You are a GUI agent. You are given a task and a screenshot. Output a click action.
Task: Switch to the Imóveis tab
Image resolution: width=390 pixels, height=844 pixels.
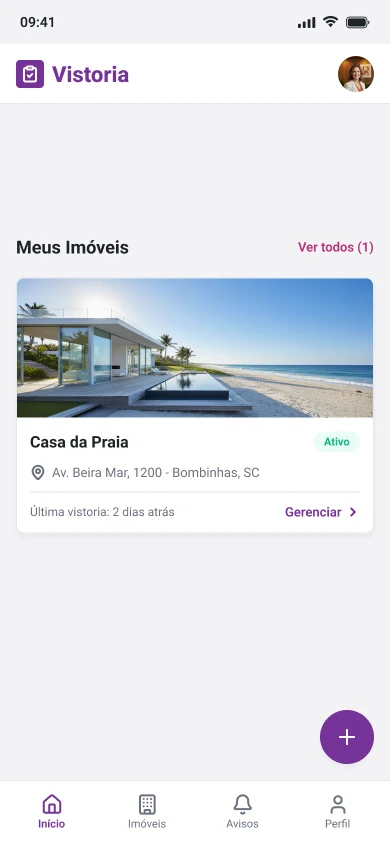[x=147, y=812]
